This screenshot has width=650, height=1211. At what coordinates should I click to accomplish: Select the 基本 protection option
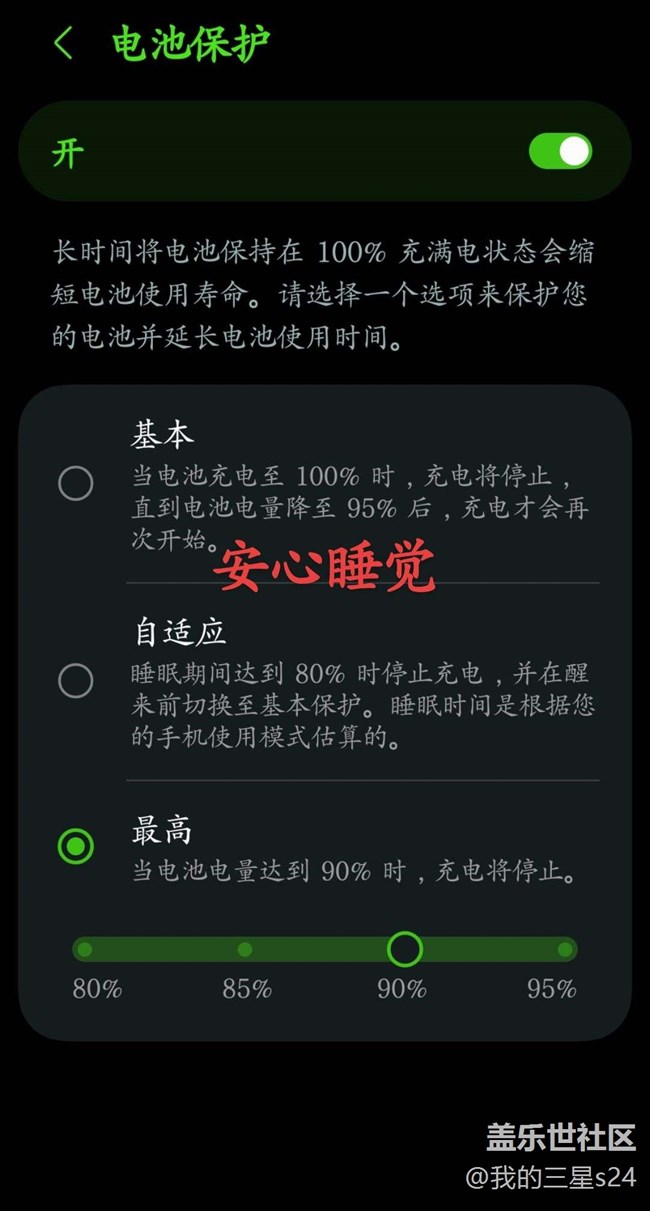[x=76, y=484]
